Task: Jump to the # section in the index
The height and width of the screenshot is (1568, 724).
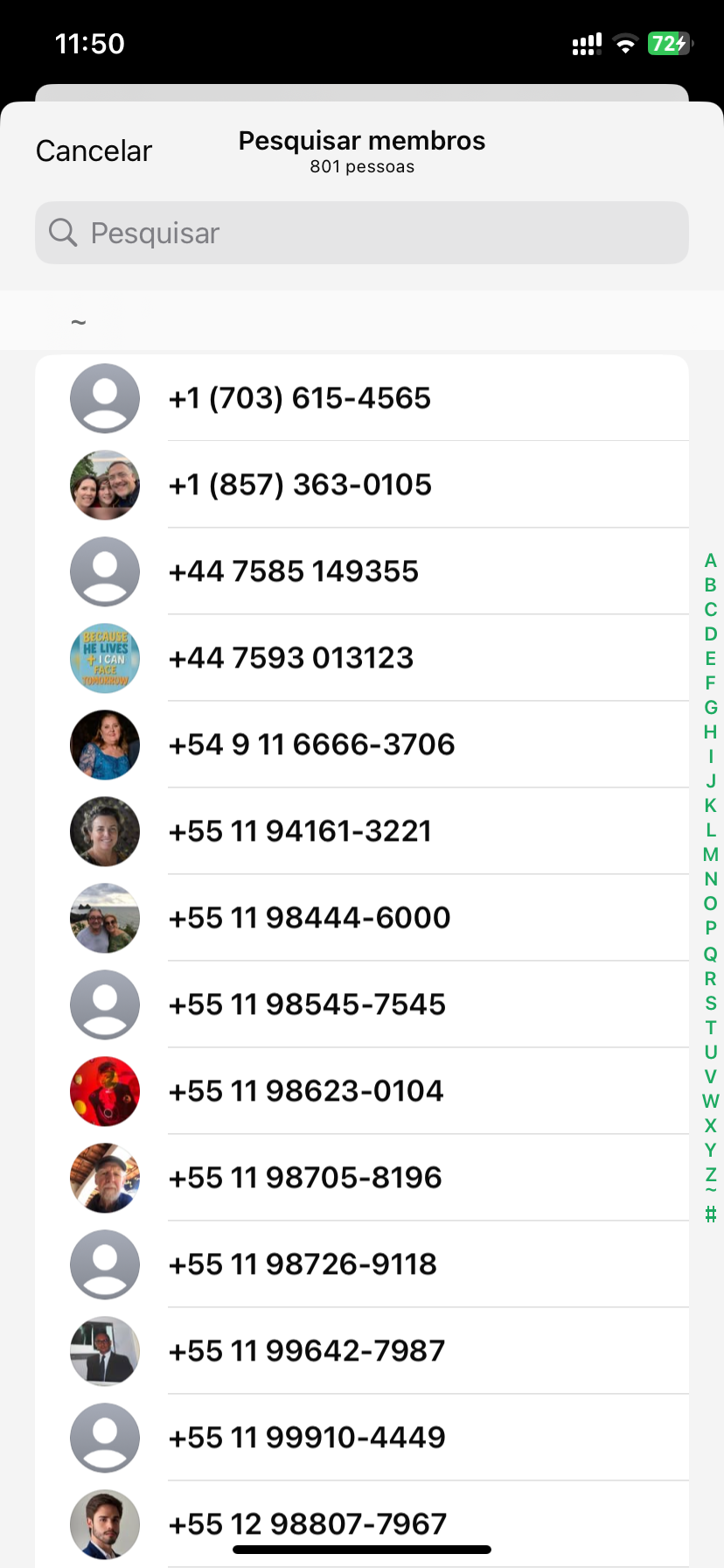Action: coord(710,1214)
